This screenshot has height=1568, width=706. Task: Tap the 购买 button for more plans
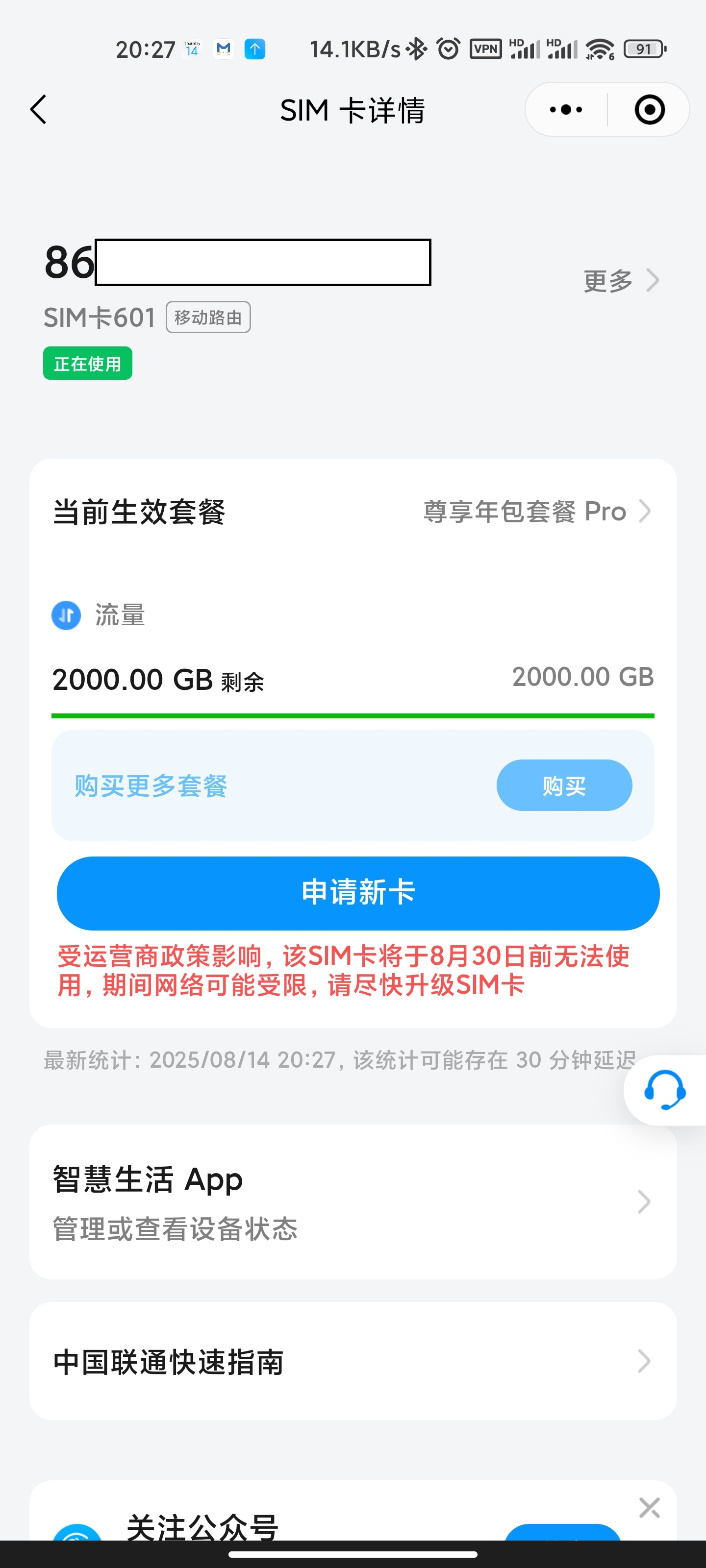pyautogui.click(x=563, y=785)
